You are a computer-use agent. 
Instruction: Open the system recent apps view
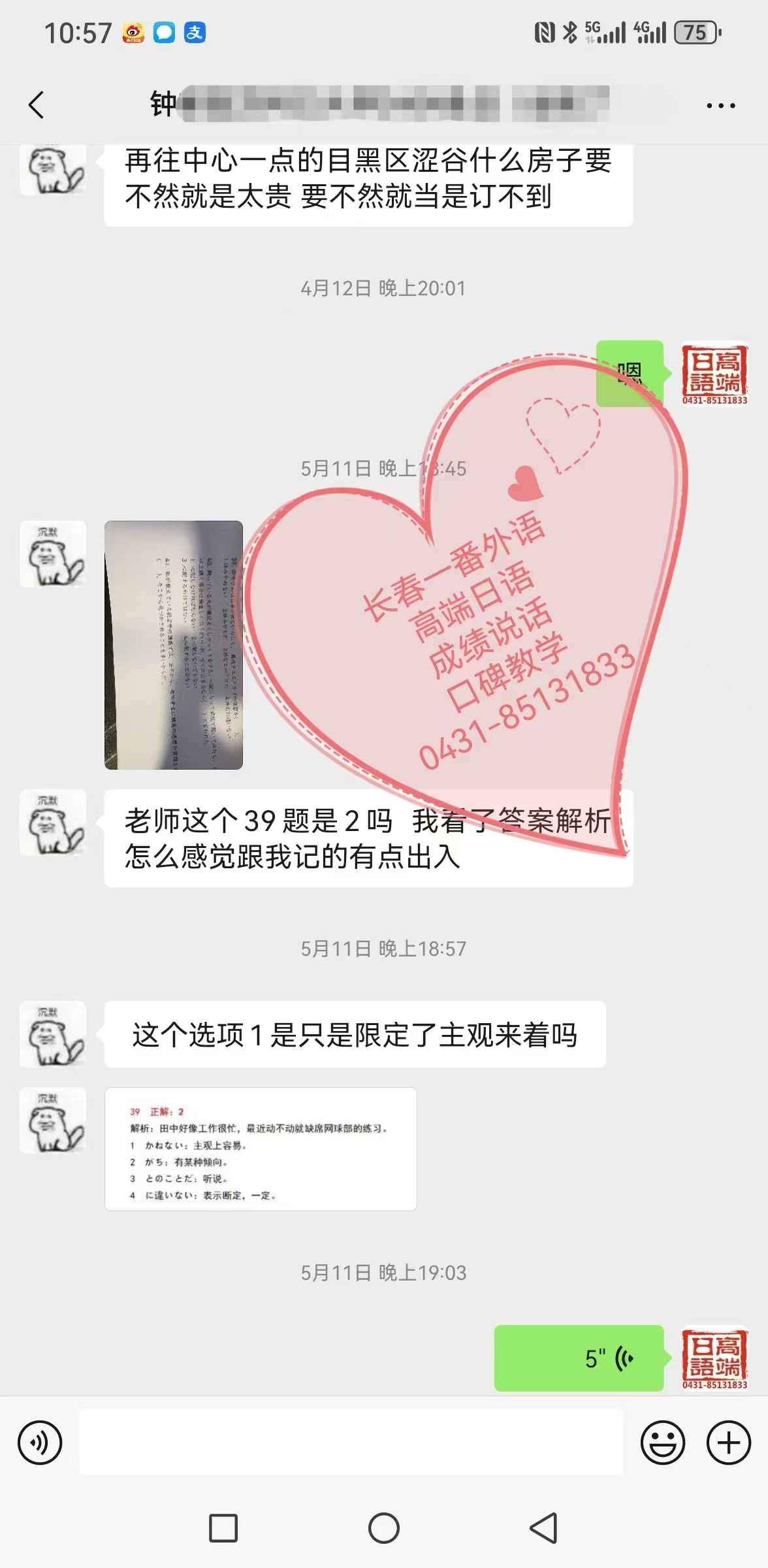point(223,1528)
